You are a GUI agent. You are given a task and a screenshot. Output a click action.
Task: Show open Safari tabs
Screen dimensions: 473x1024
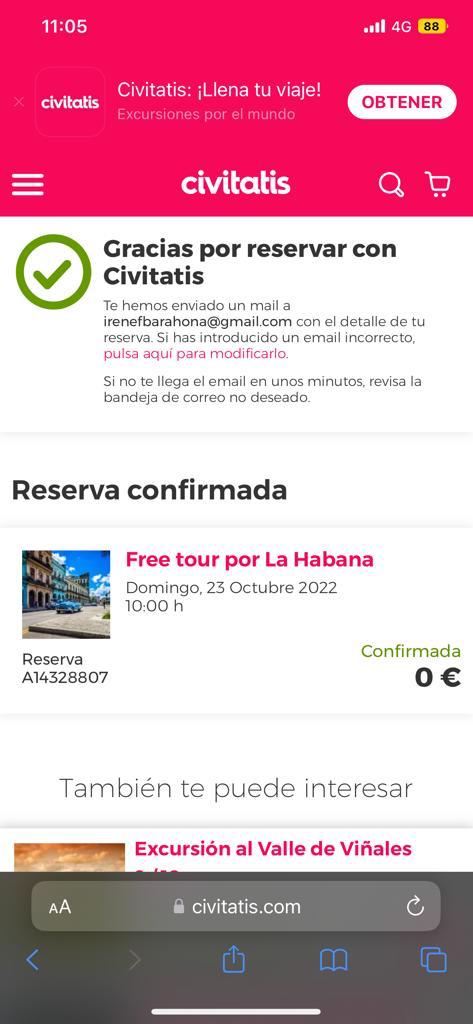(434, 960)
